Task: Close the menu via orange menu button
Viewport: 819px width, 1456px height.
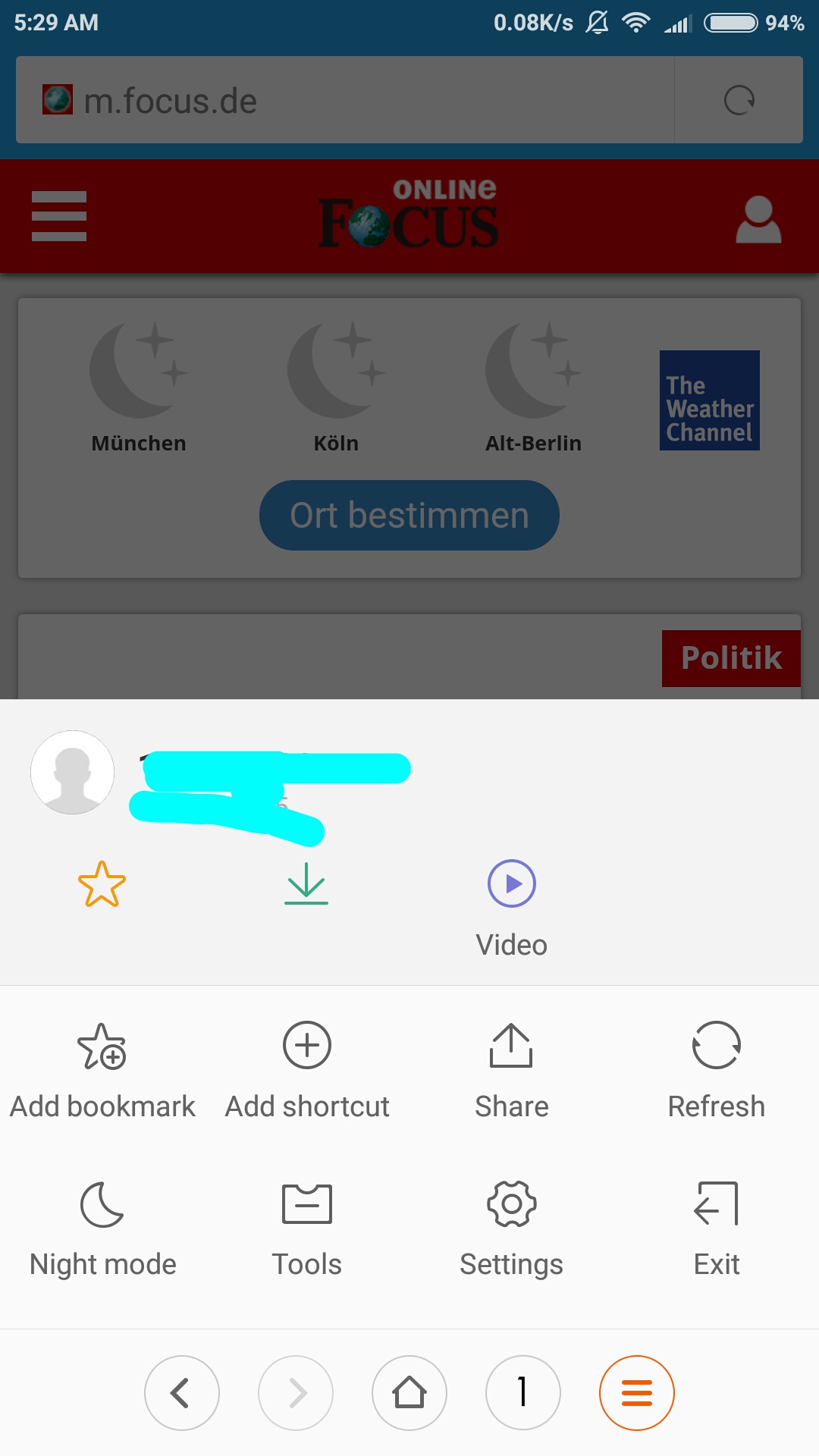Action: pyautogui.click(x=637, y=1393)
